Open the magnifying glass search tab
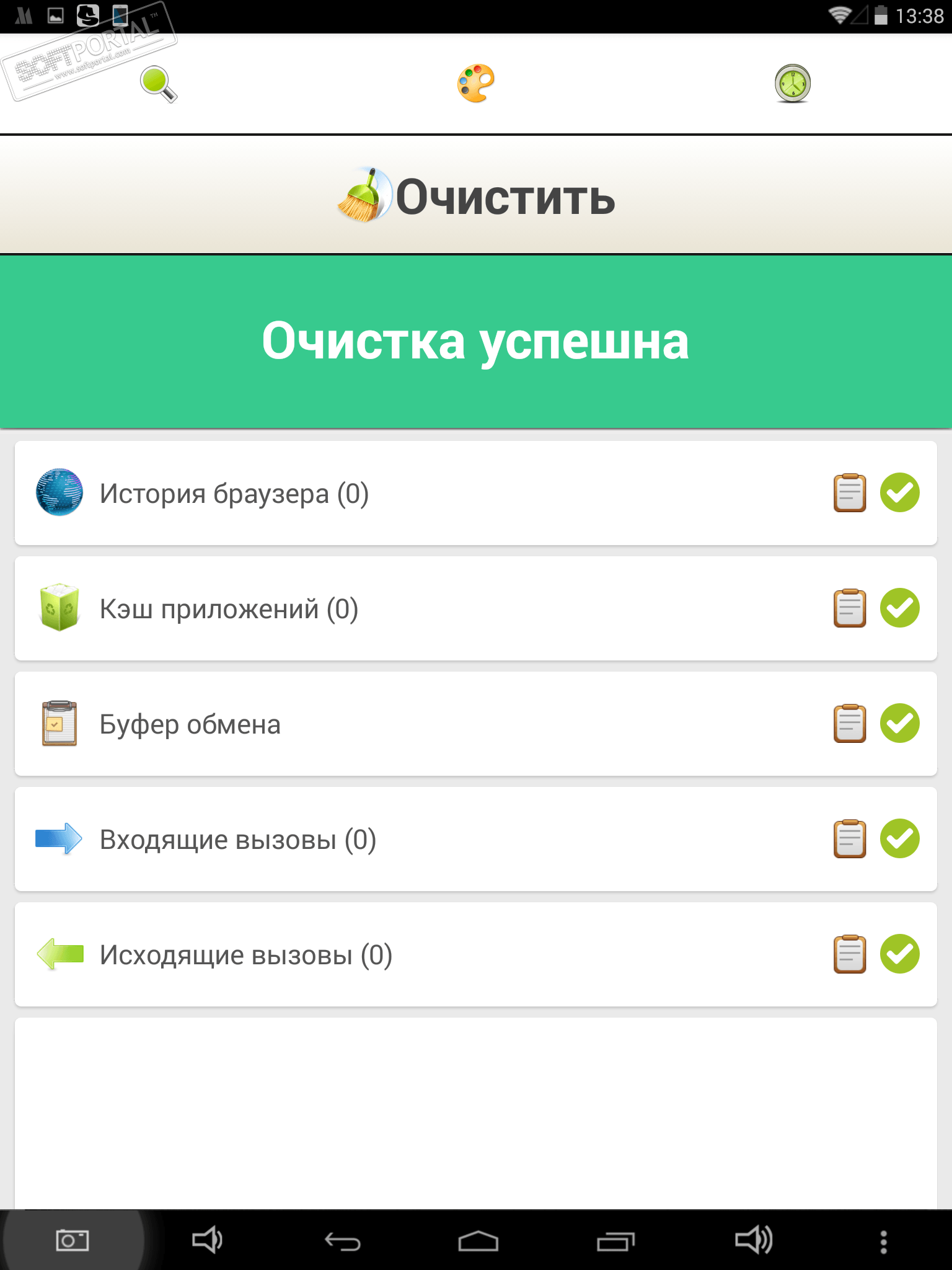 [159, 84]
